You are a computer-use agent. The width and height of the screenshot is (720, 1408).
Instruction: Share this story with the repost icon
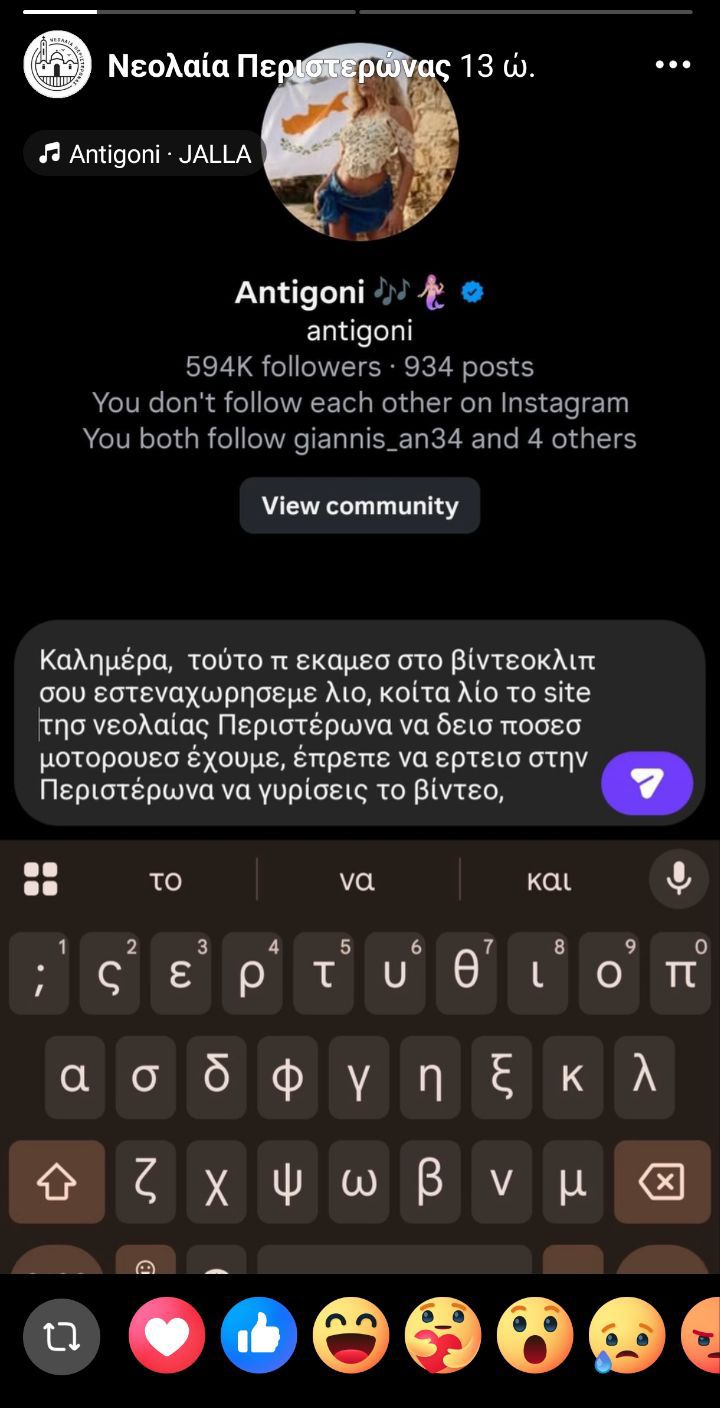tap(62, 1336)
